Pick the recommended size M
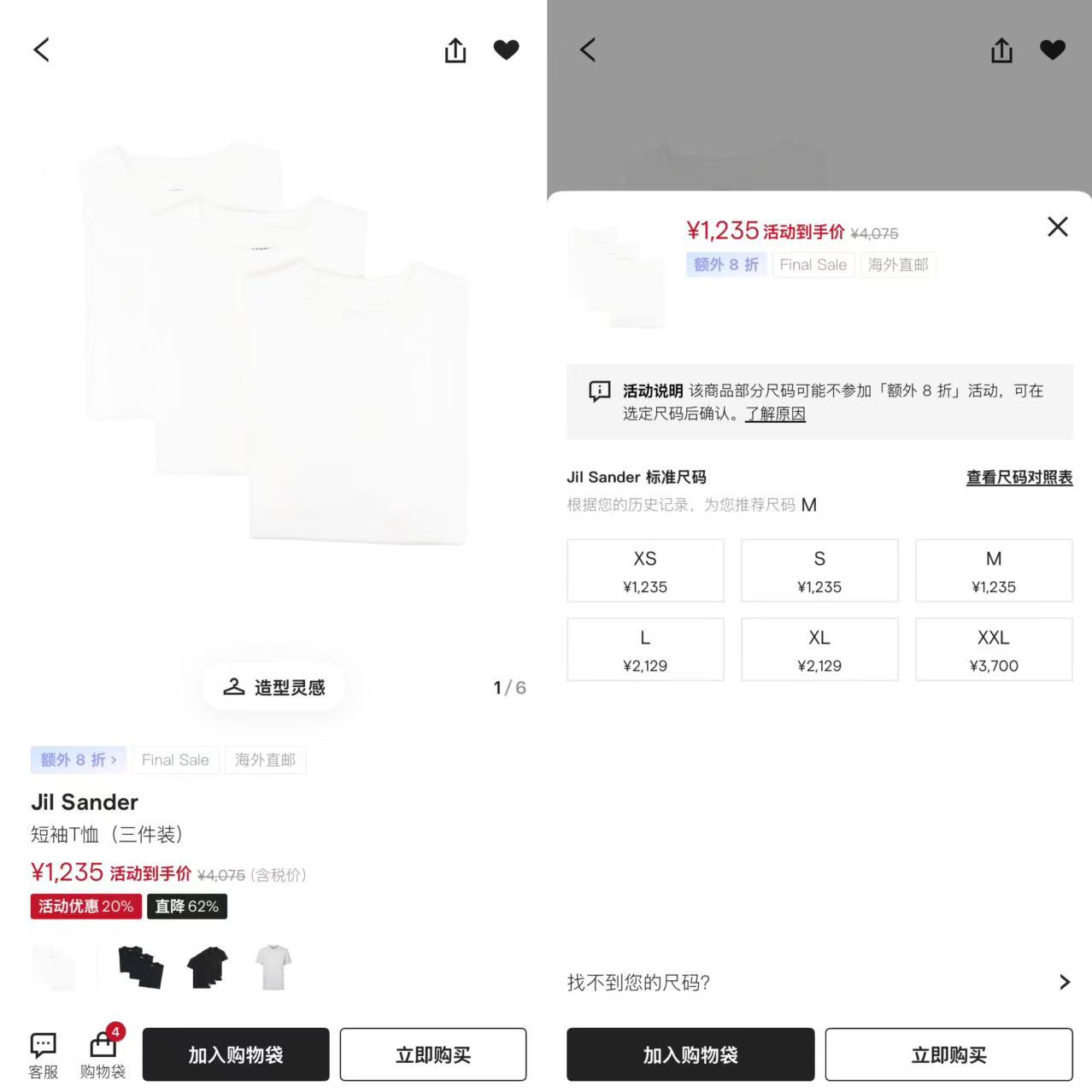Screen dimensions: 1092x1092 tap(993, 571)
